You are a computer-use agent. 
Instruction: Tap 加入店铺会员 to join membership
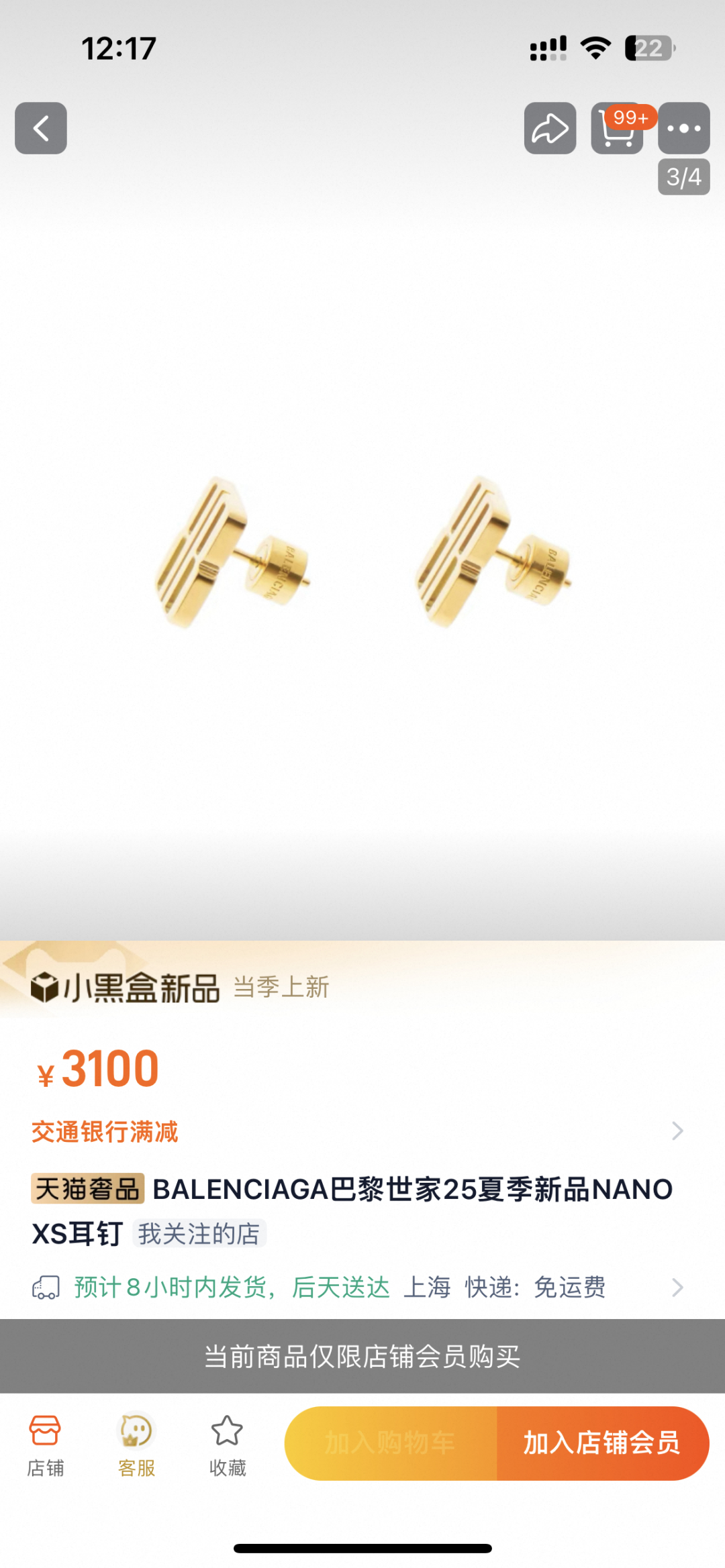601,1443
